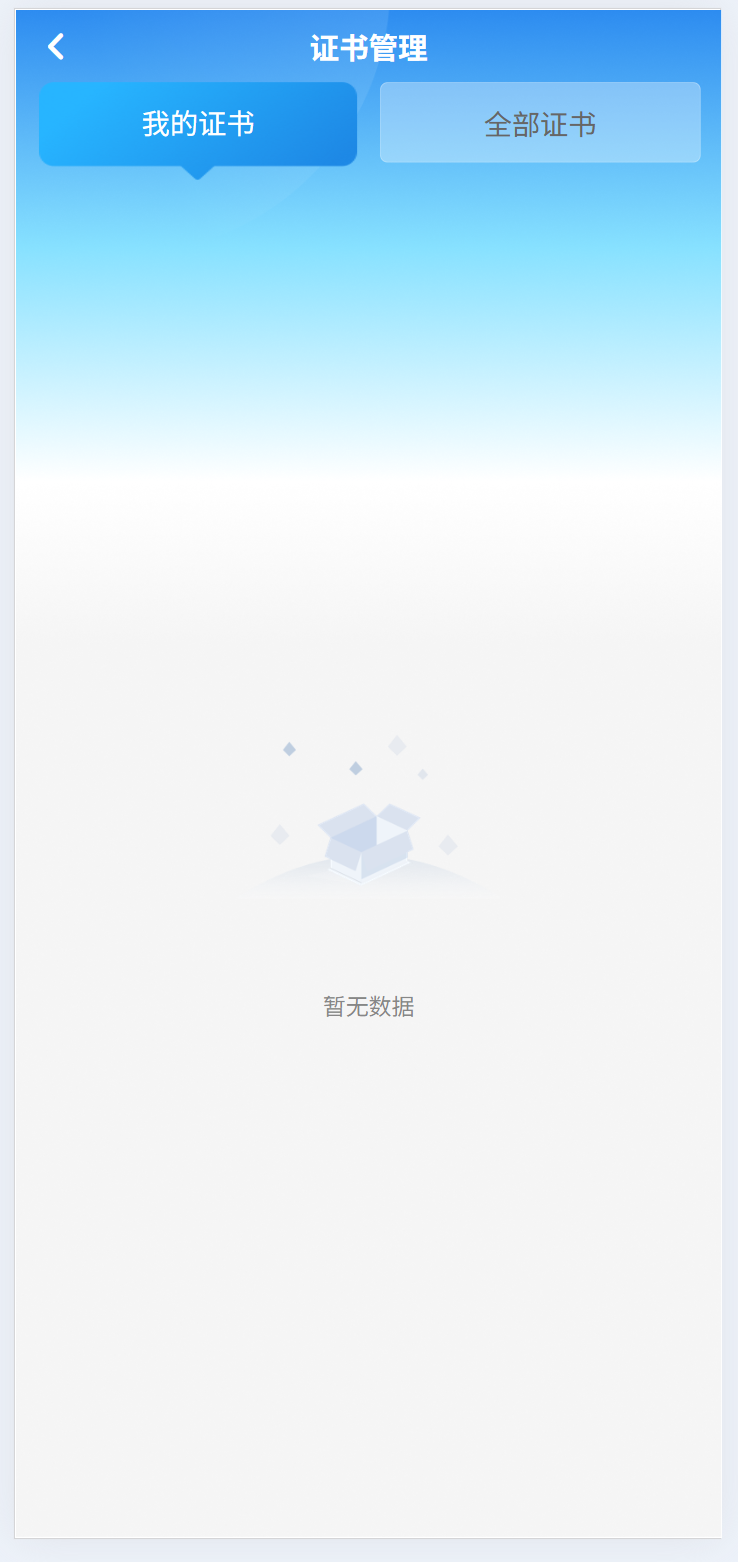
Task: Select the 我的证书 tab
Action: click(x=198, y=124)
